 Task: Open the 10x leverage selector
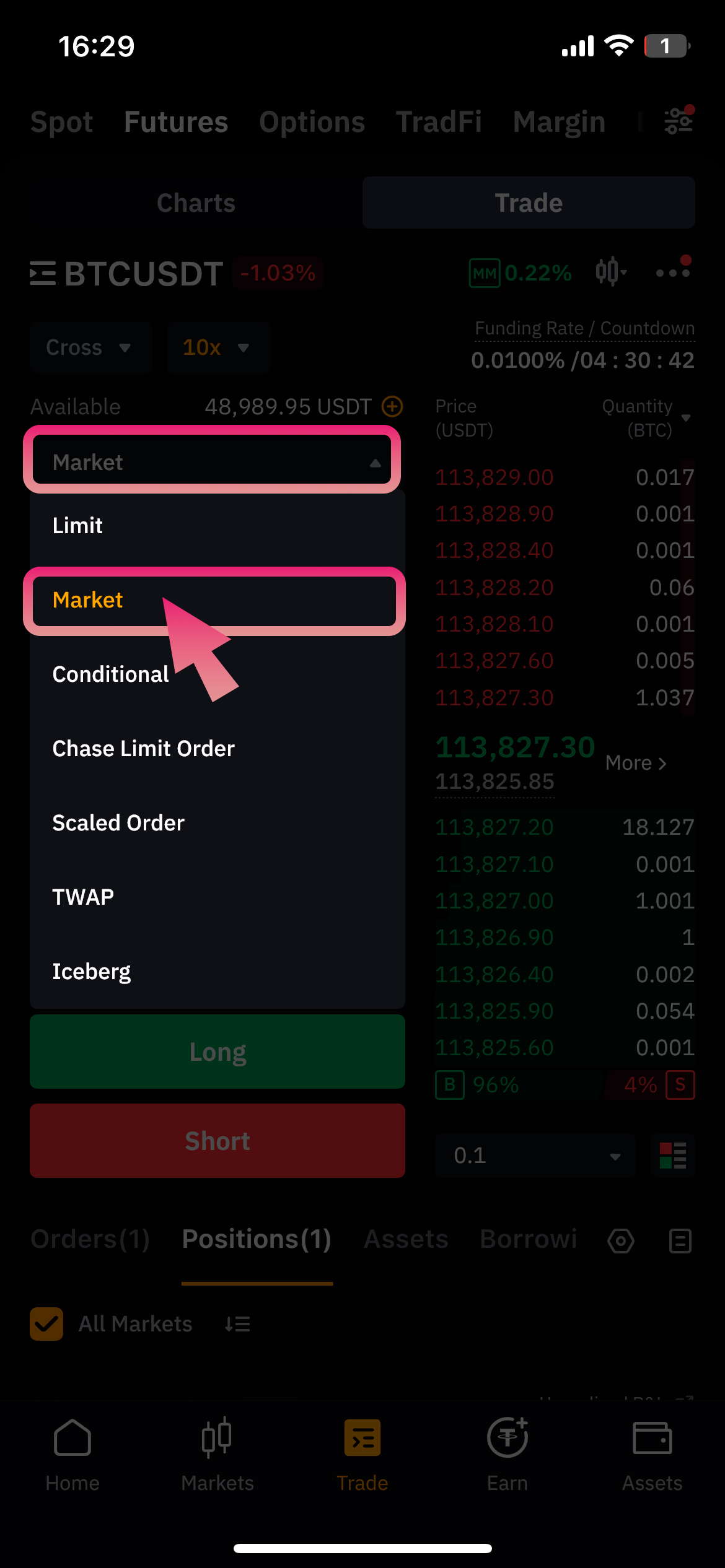217,347
